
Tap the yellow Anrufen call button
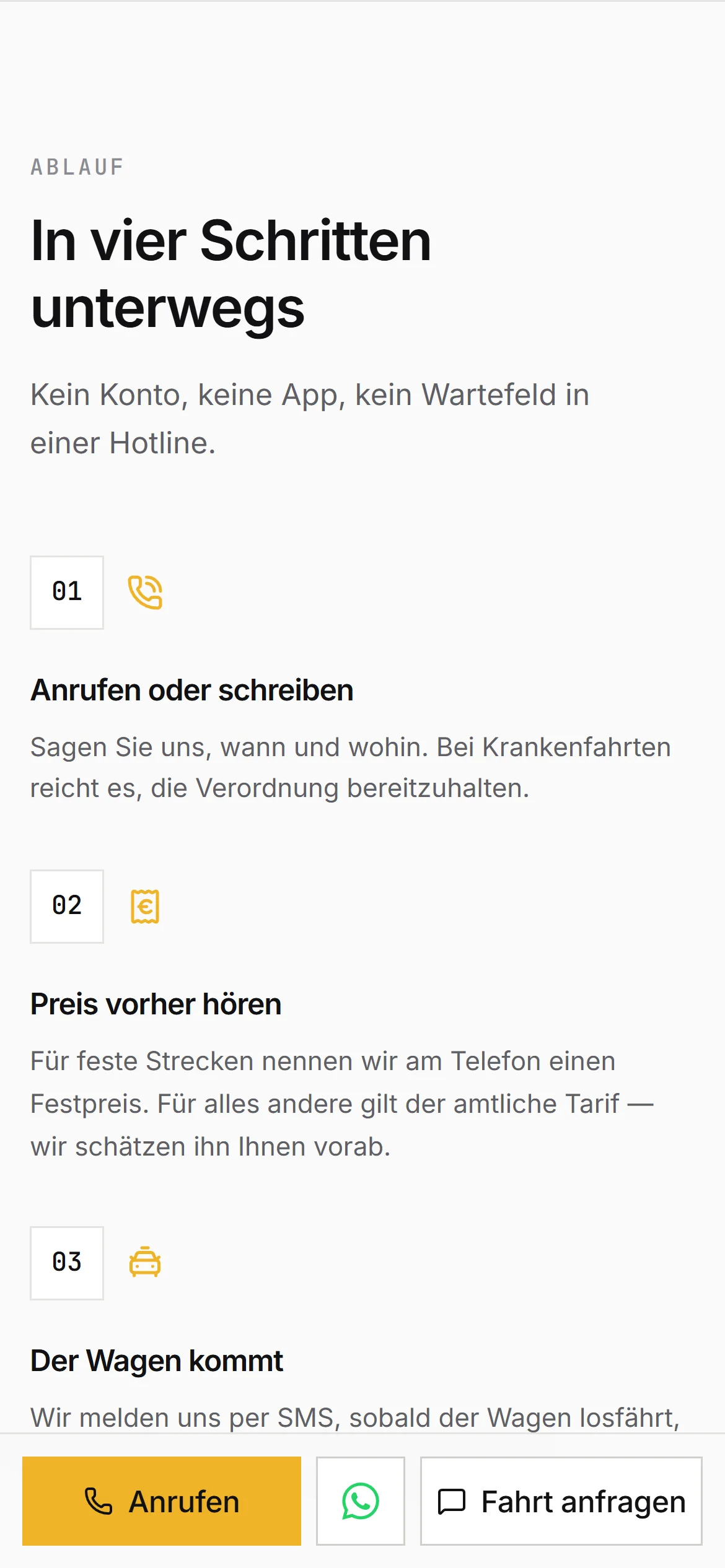162,1501
